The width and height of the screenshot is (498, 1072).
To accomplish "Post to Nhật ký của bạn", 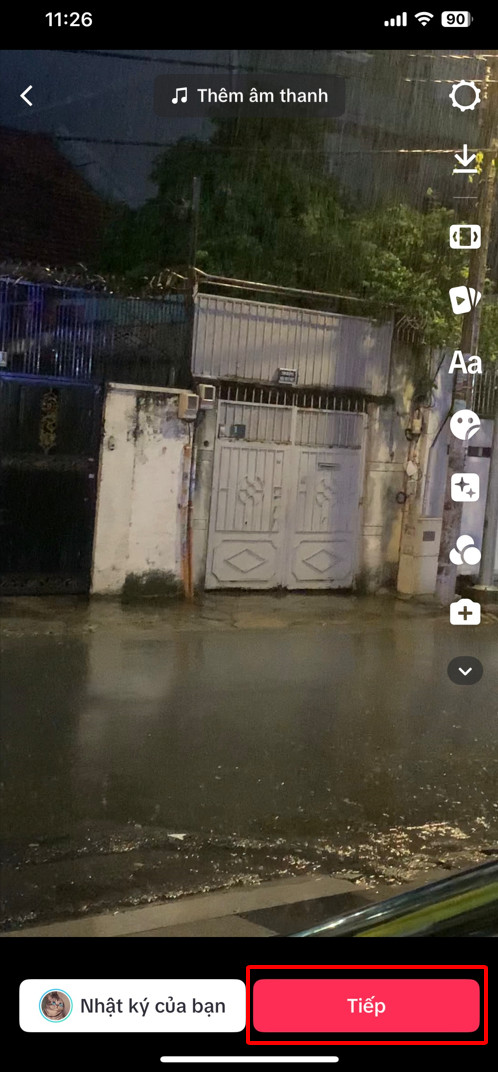I will pos(132,1006).
